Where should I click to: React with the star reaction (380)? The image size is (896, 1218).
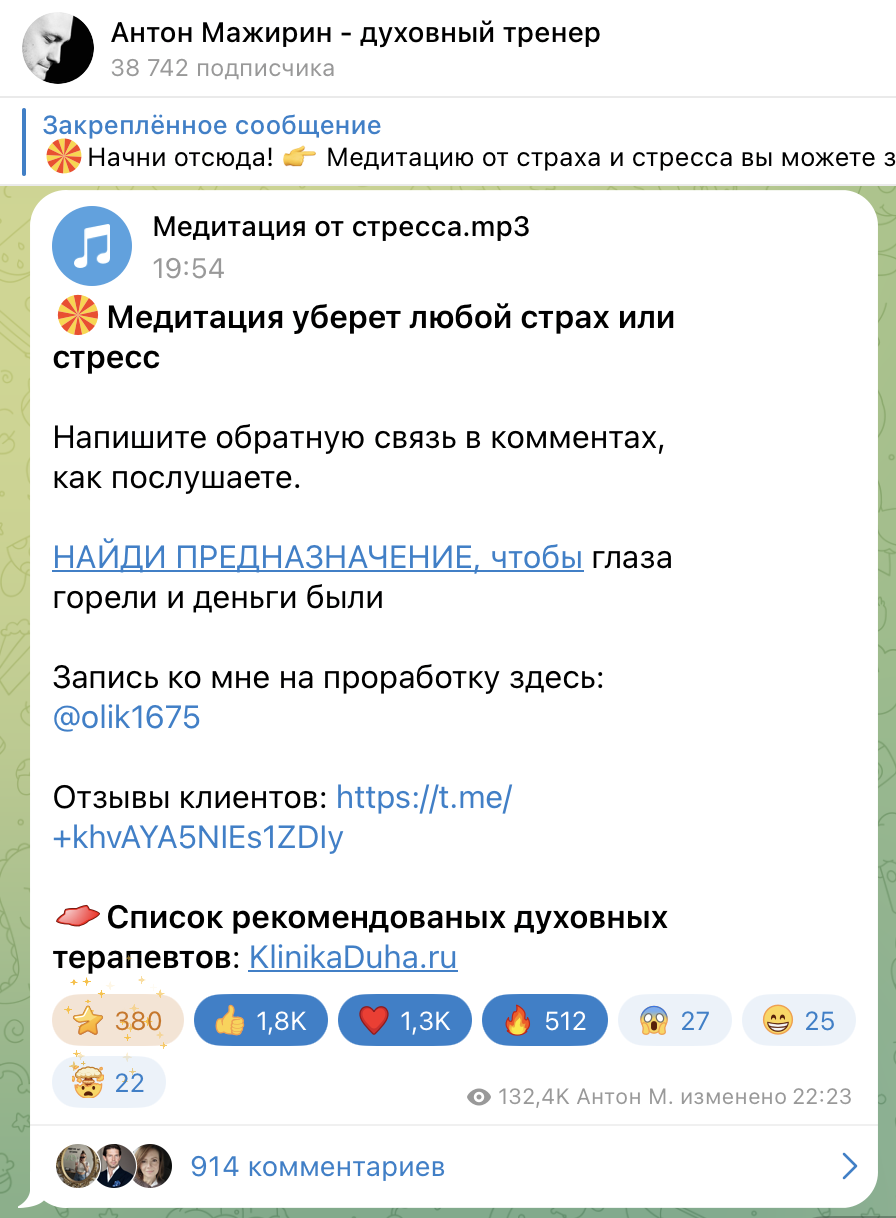118,1021
